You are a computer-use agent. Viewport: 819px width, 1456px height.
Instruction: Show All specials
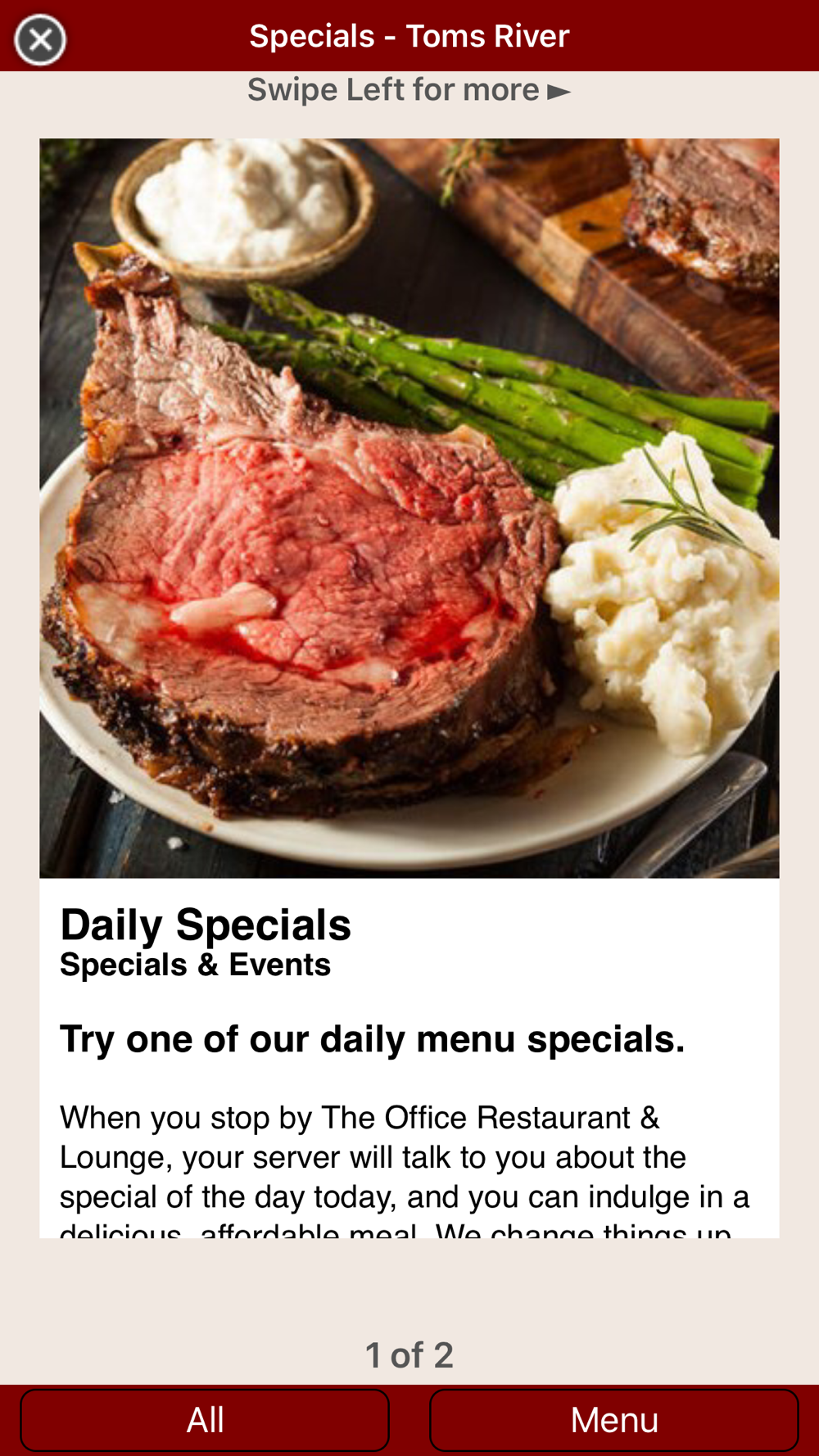205,1420
